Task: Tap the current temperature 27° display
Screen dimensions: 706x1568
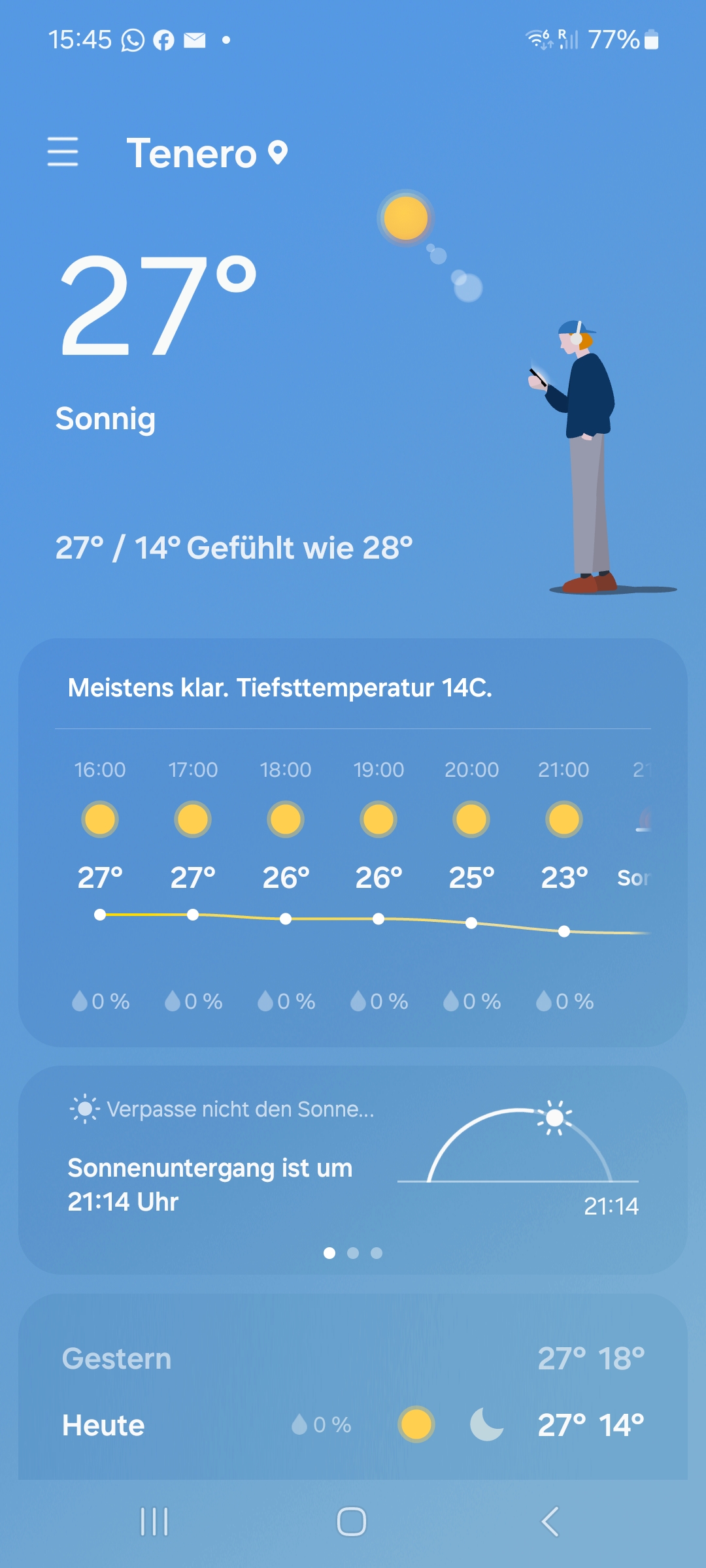Action: (x=157, y=306)
